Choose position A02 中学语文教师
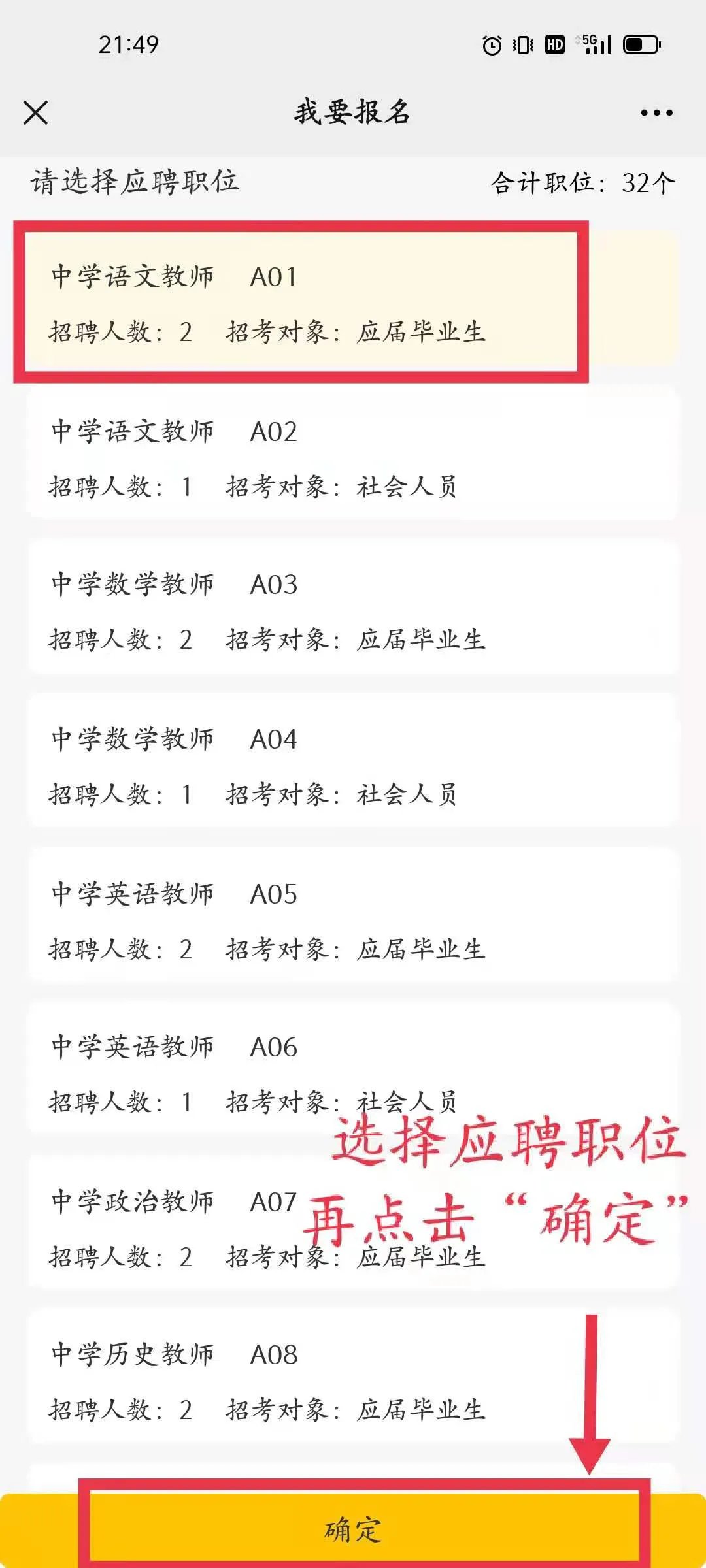This screenshot has width=706, height=1568. (353, 457)
